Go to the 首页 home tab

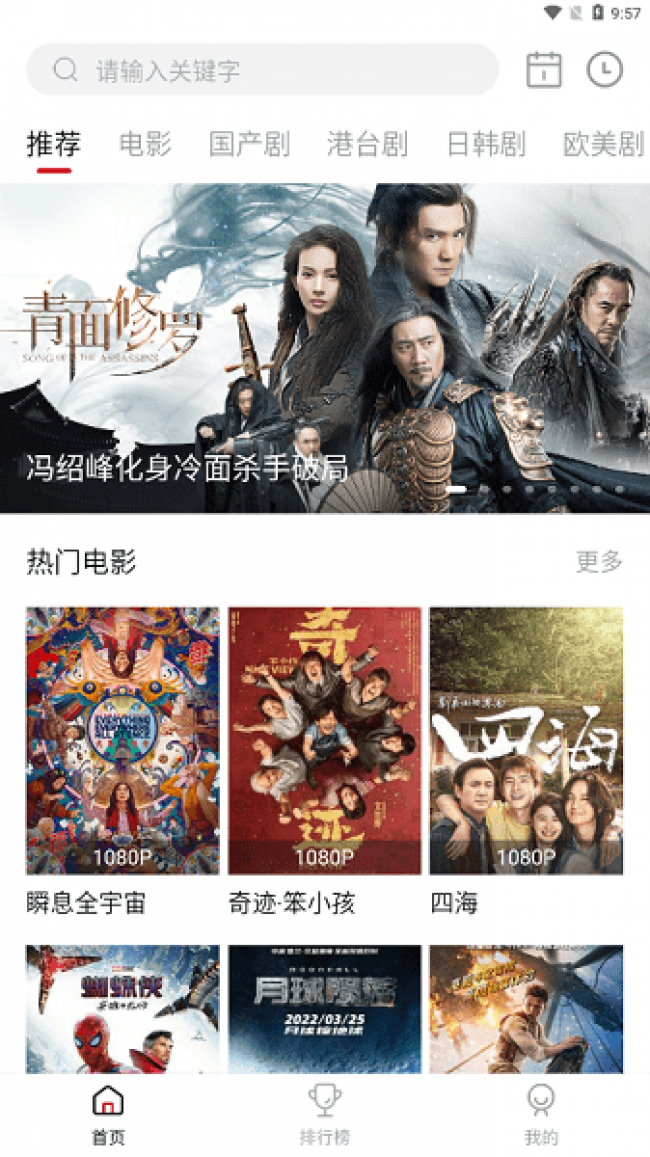coord(108,1115)
